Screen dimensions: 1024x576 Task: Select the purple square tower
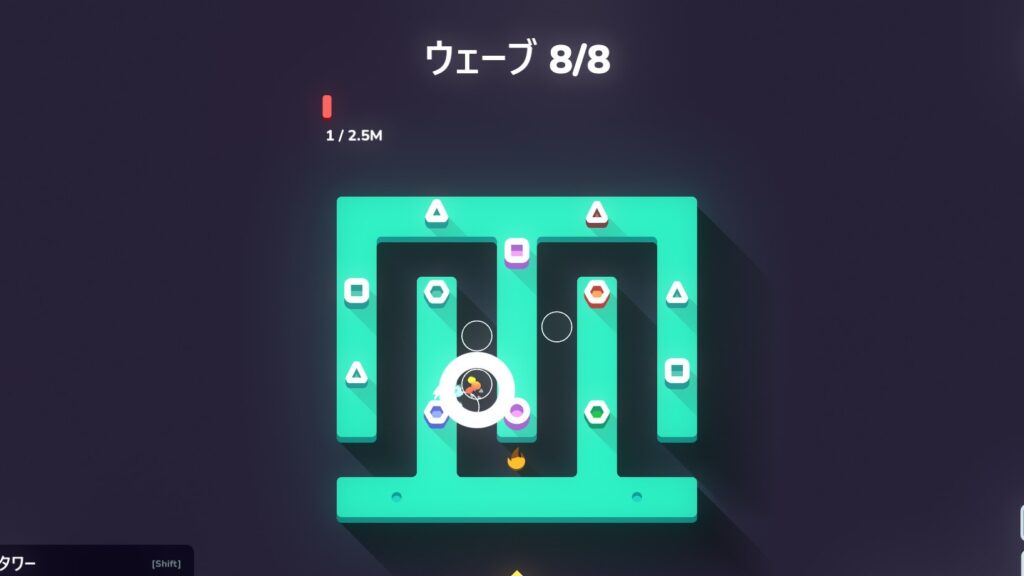(516, 250)
